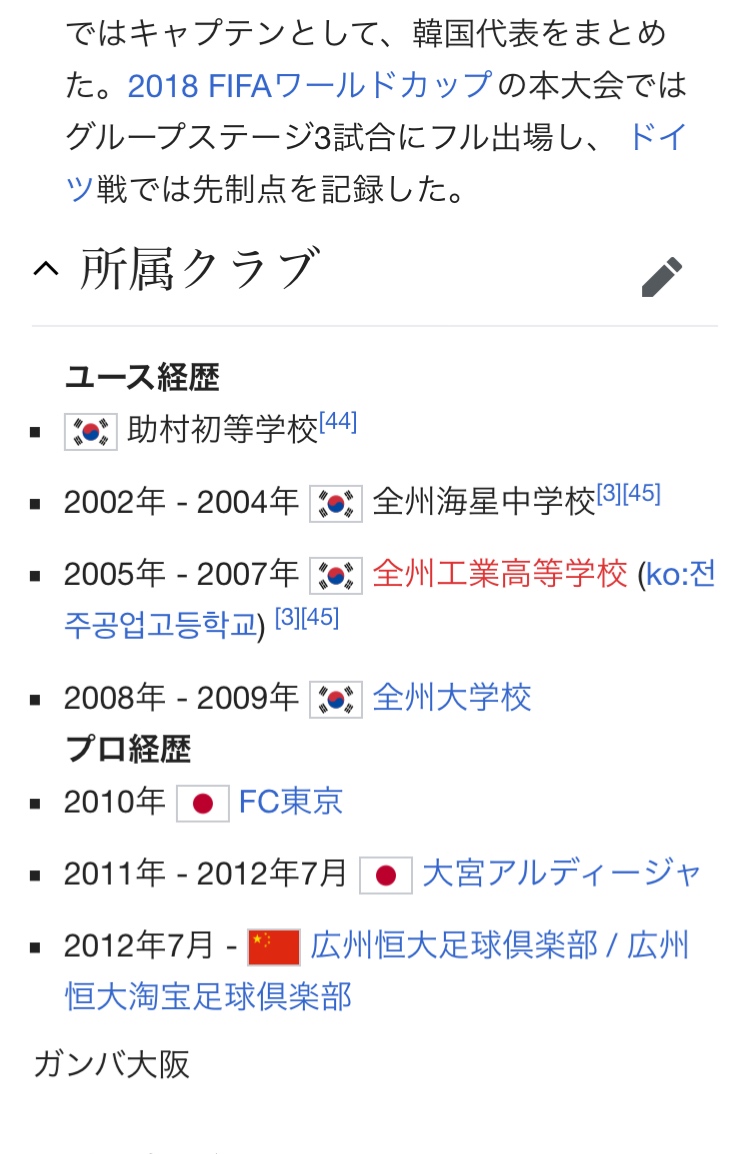Screen dimensions: 750x1154
Task: Edit the 所属クラブ section with pencil icon
Action: click(x=662, y=277)
